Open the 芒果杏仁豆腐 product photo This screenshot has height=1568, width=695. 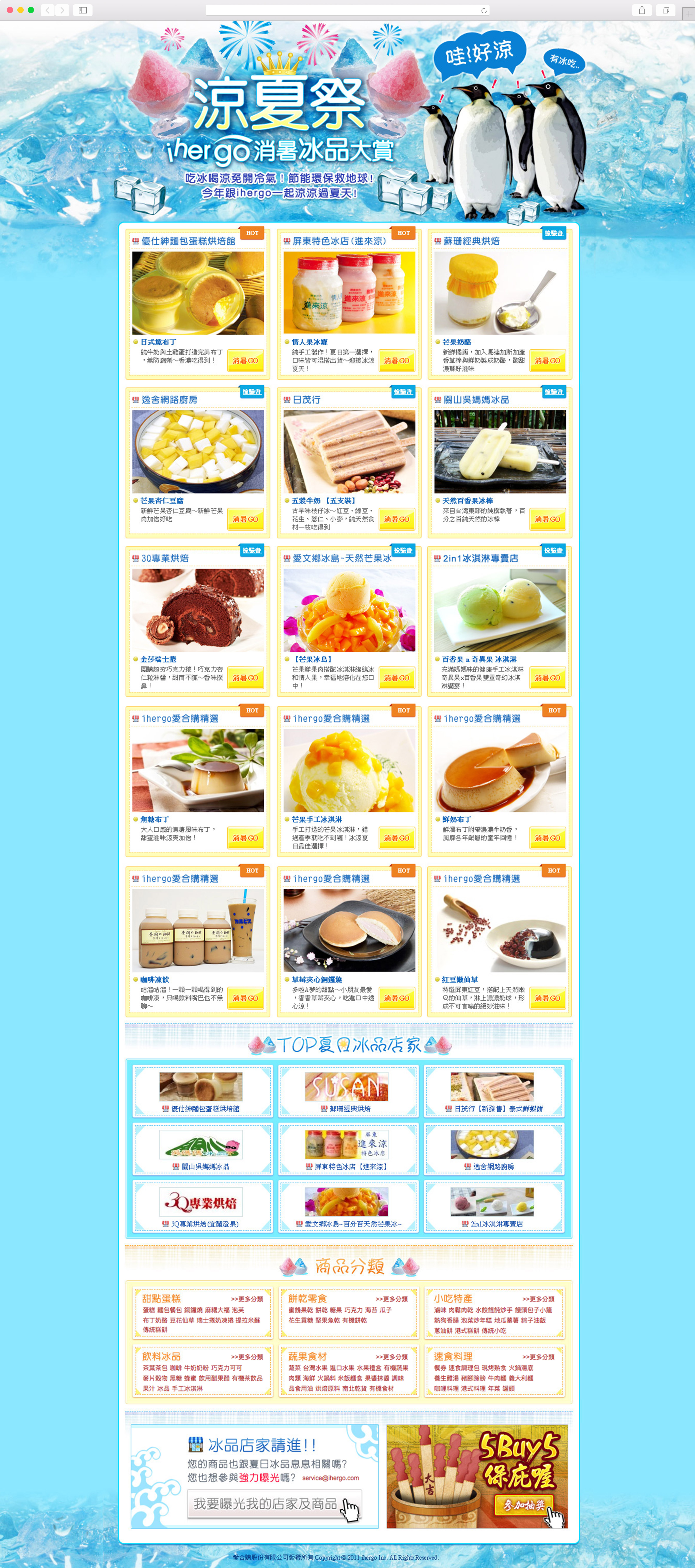click(198, 451)
